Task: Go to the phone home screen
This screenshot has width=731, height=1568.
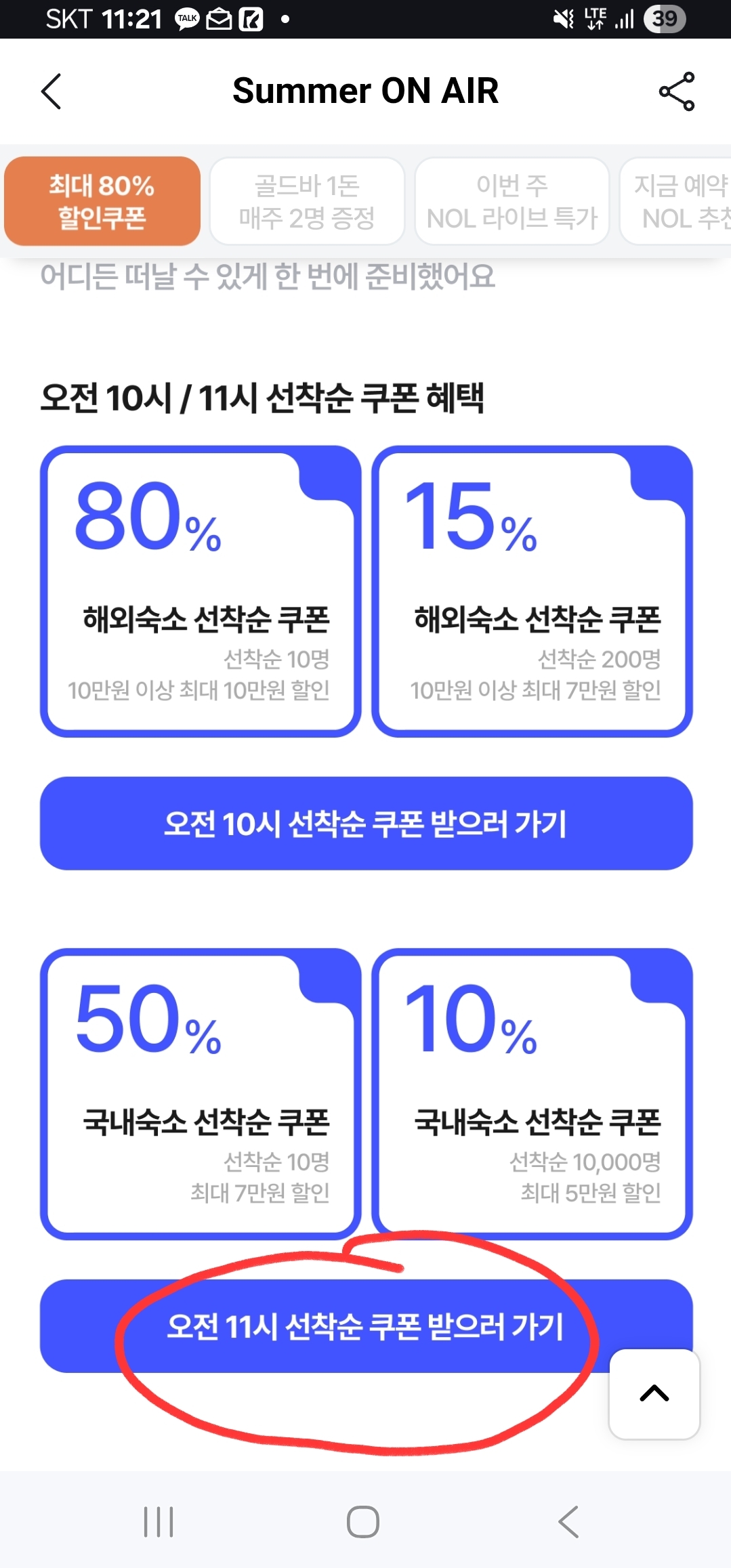Action: 363,1522
